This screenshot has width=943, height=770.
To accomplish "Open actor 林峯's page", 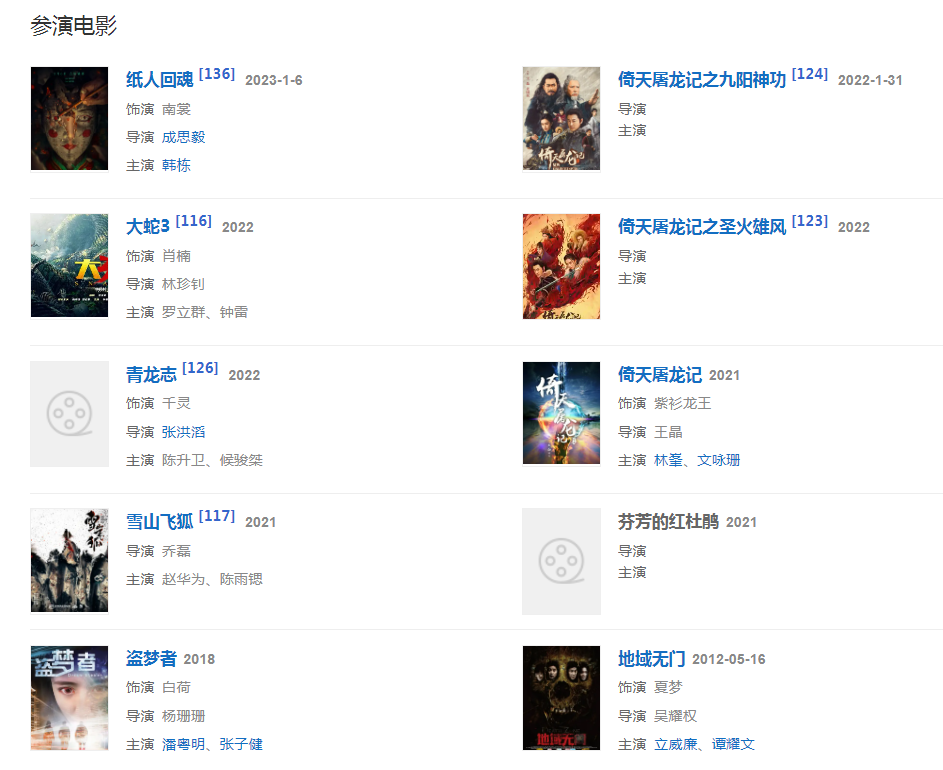I will (x=668, y=460).
